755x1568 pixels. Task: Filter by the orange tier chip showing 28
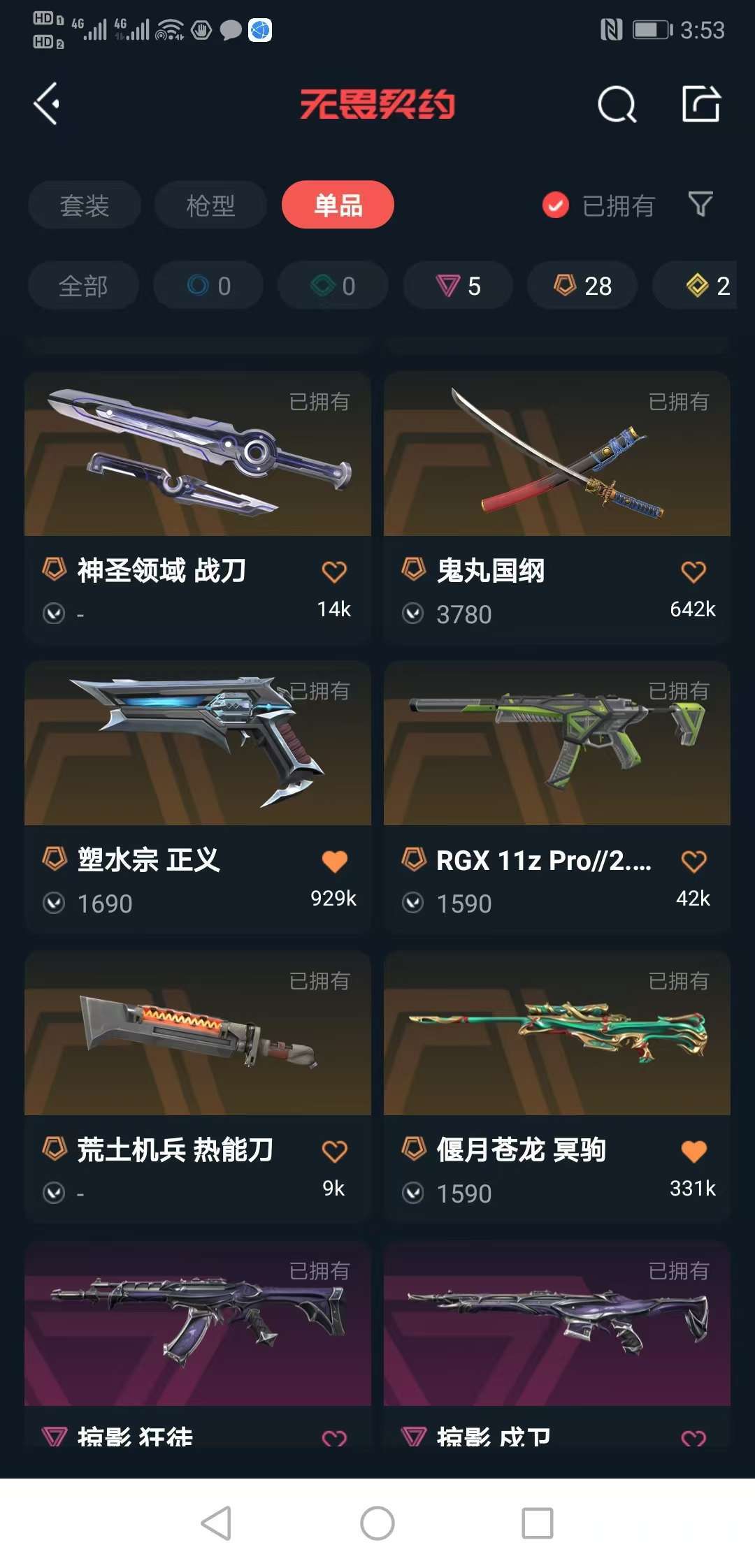coord(583,286)
